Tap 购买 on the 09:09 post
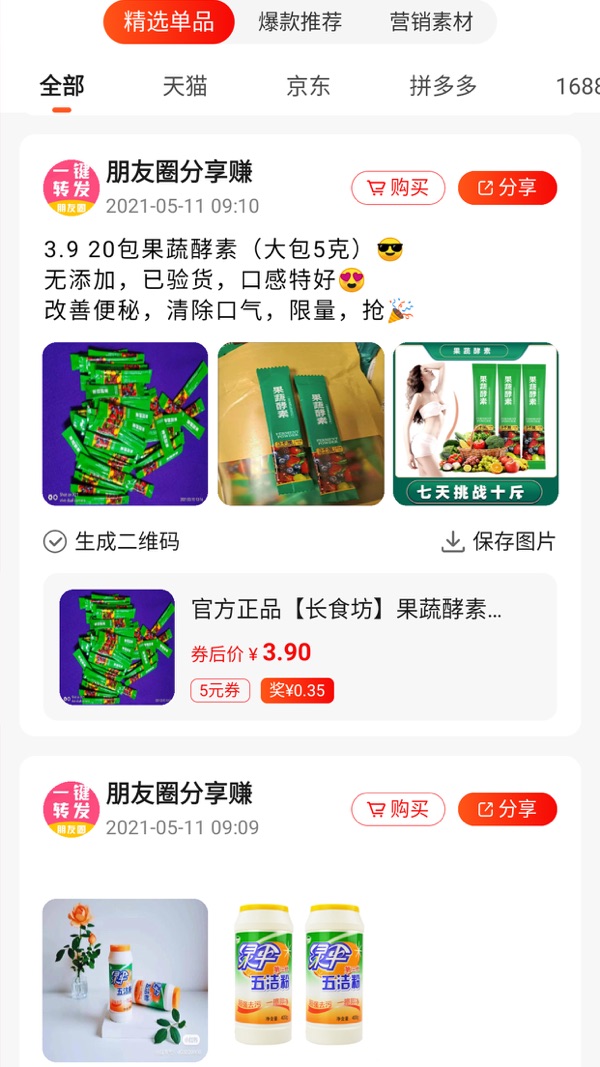This screenshot has width=600, height=1067. pos(398,809)
